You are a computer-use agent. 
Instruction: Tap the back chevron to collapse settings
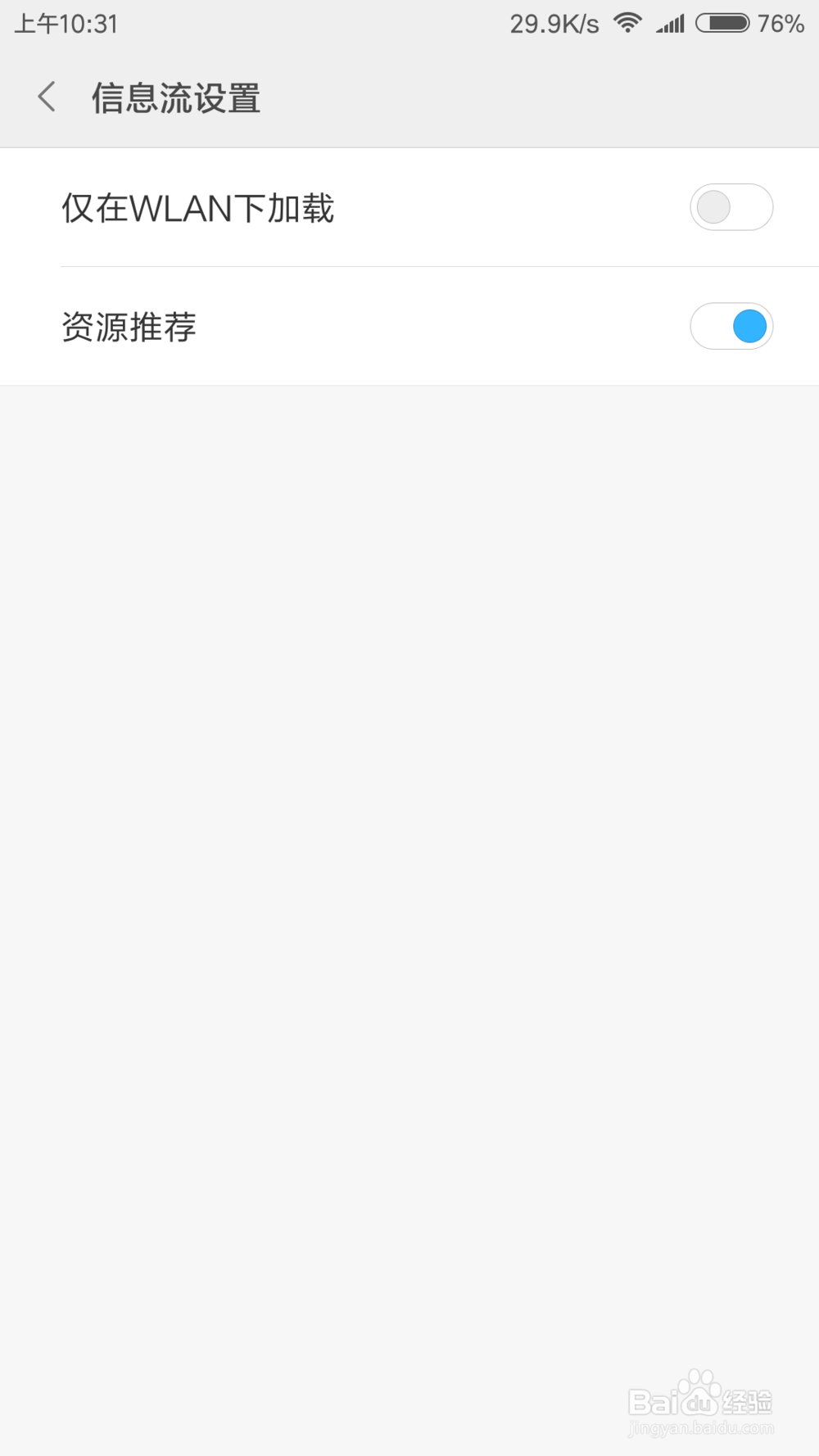point(46,96)
